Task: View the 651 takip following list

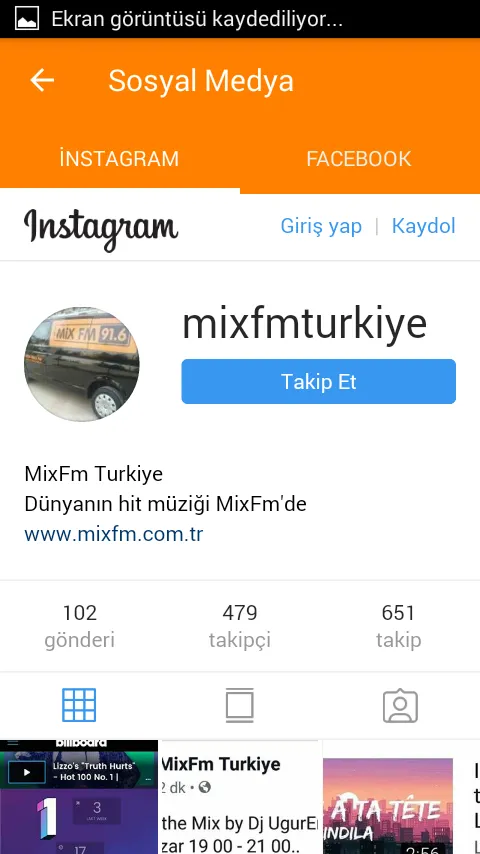Action: (398, 626)
